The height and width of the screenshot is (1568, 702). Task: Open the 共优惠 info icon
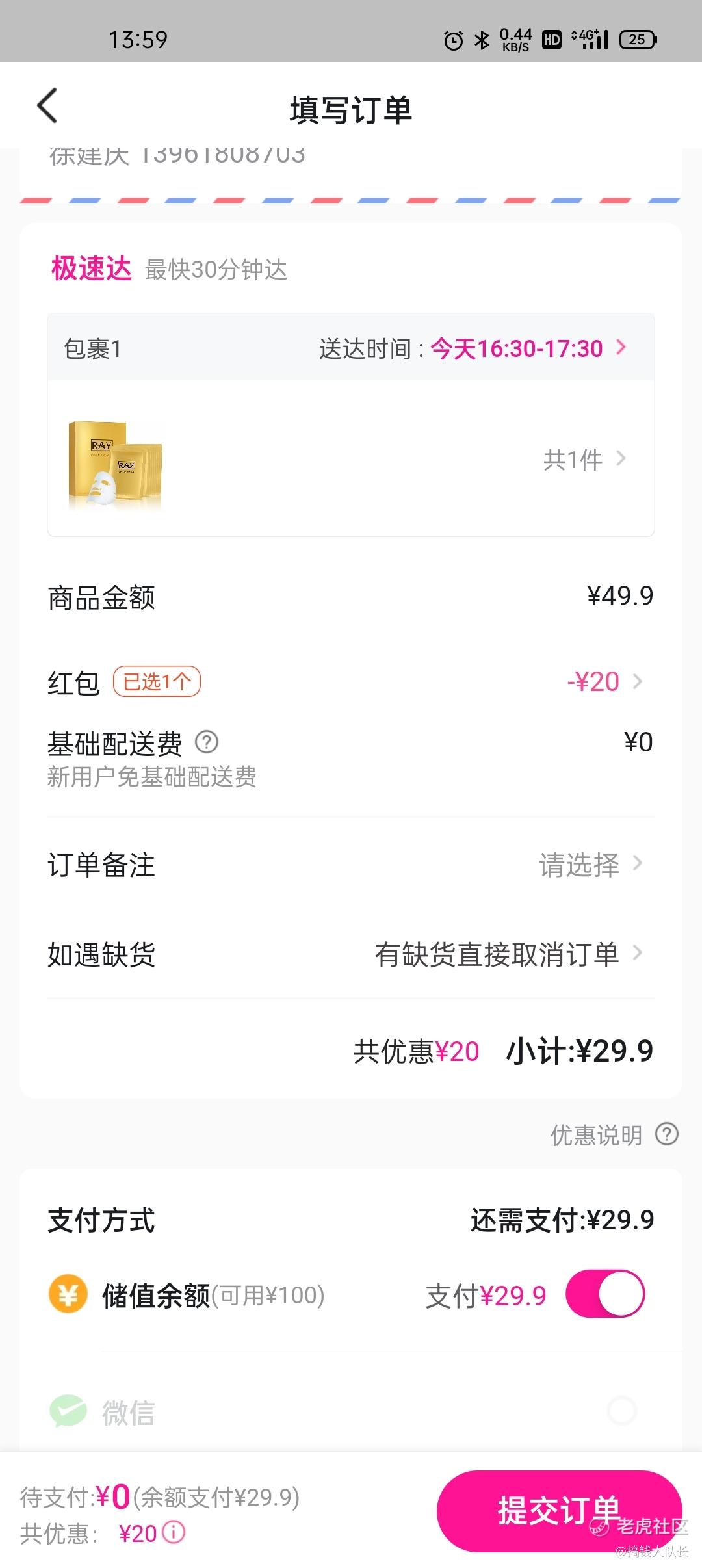[x=174, y=1532]
